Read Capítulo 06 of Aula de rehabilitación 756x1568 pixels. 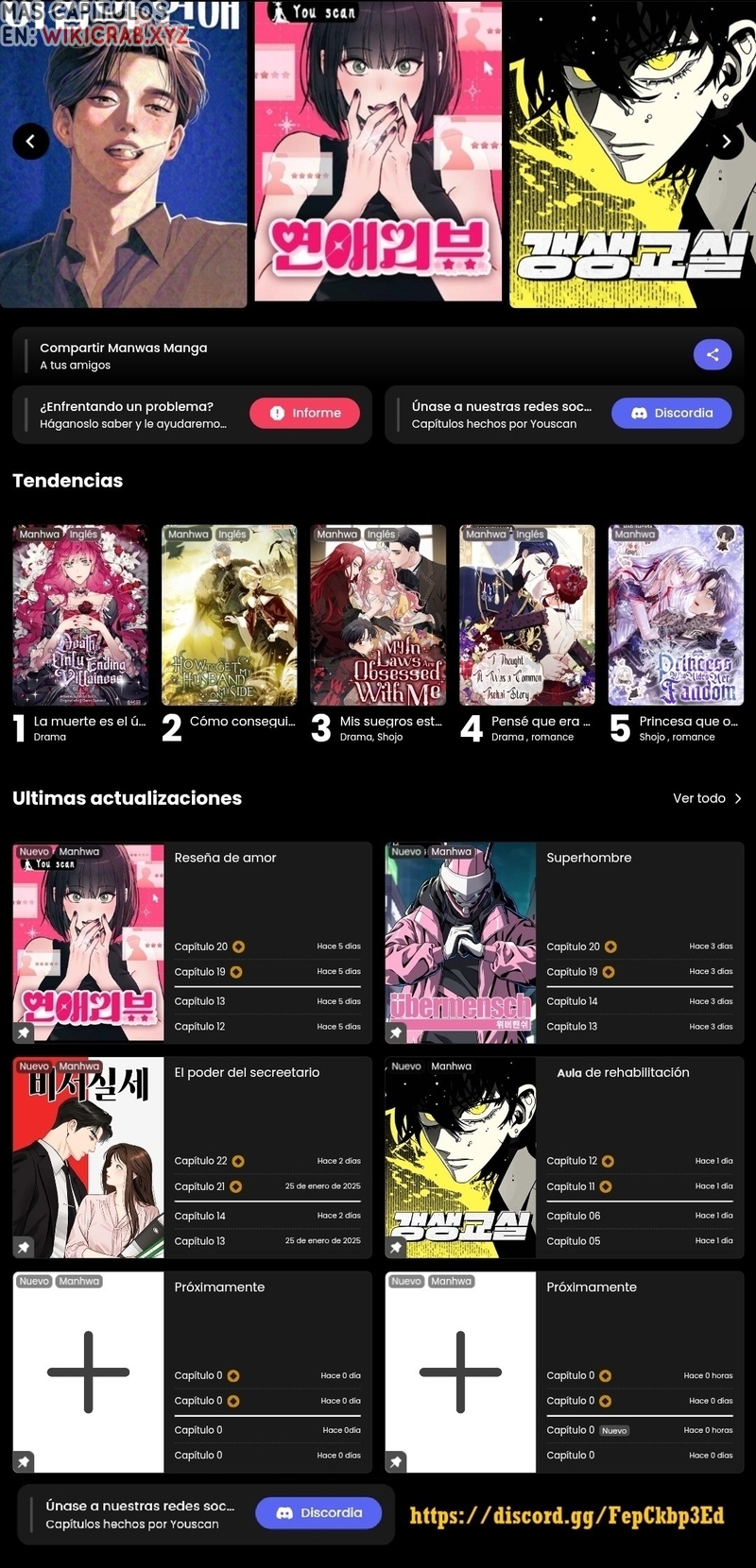573,1216
